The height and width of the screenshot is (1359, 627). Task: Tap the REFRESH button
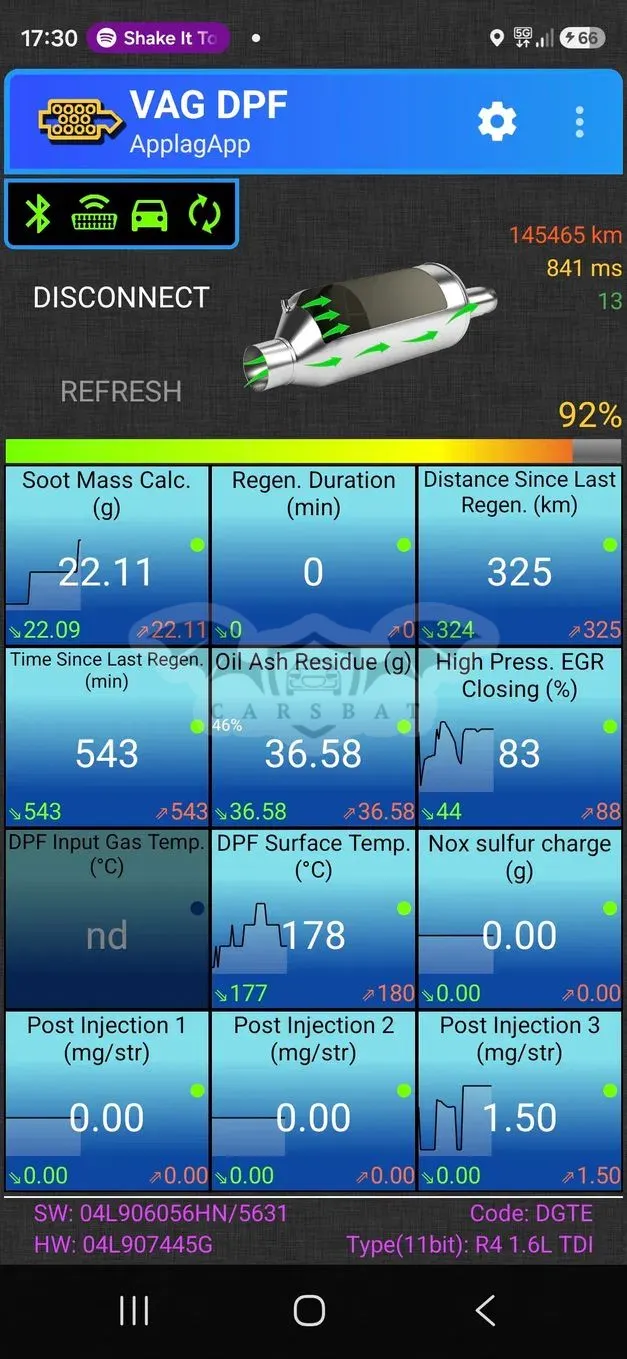pyautogui.click(x=121, y=391)
